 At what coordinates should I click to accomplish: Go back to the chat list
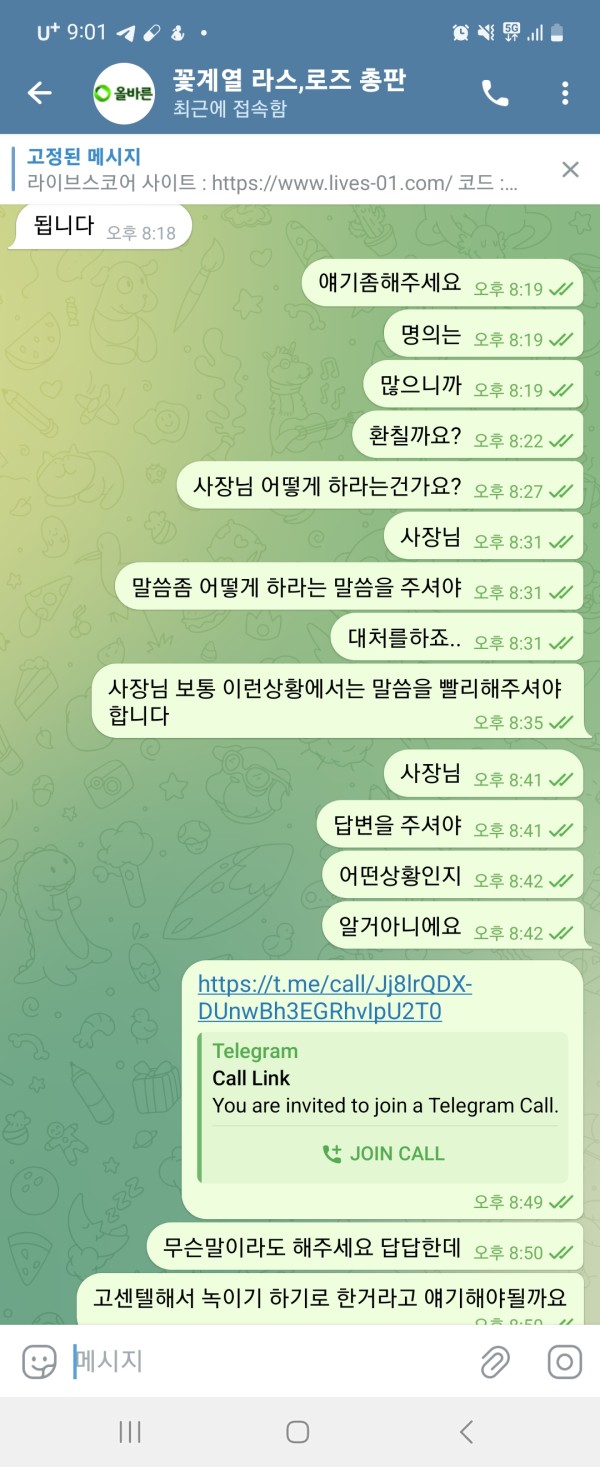pos(39,93)
